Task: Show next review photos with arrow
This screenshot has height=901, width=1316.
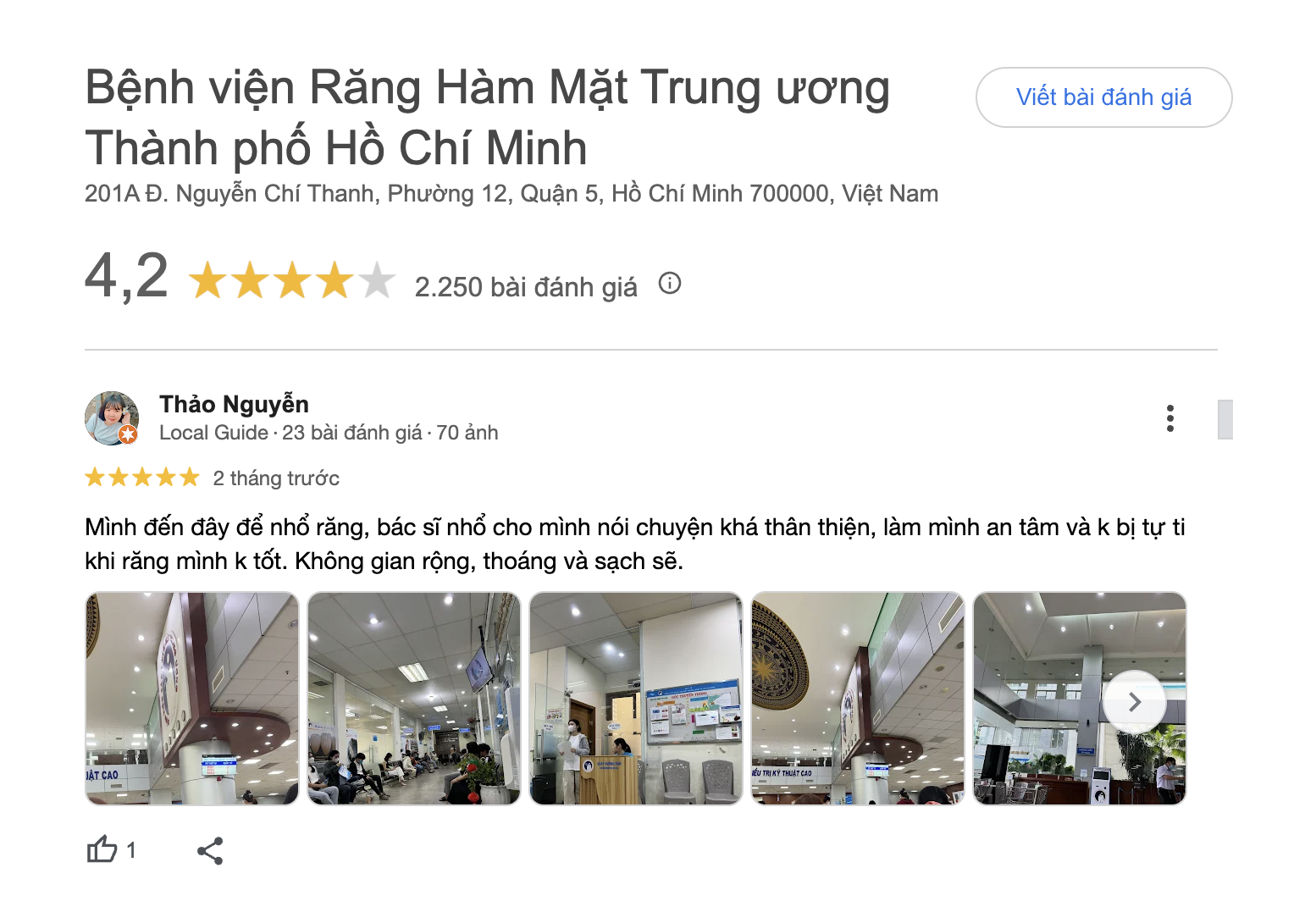Action: click(1135, 702)
